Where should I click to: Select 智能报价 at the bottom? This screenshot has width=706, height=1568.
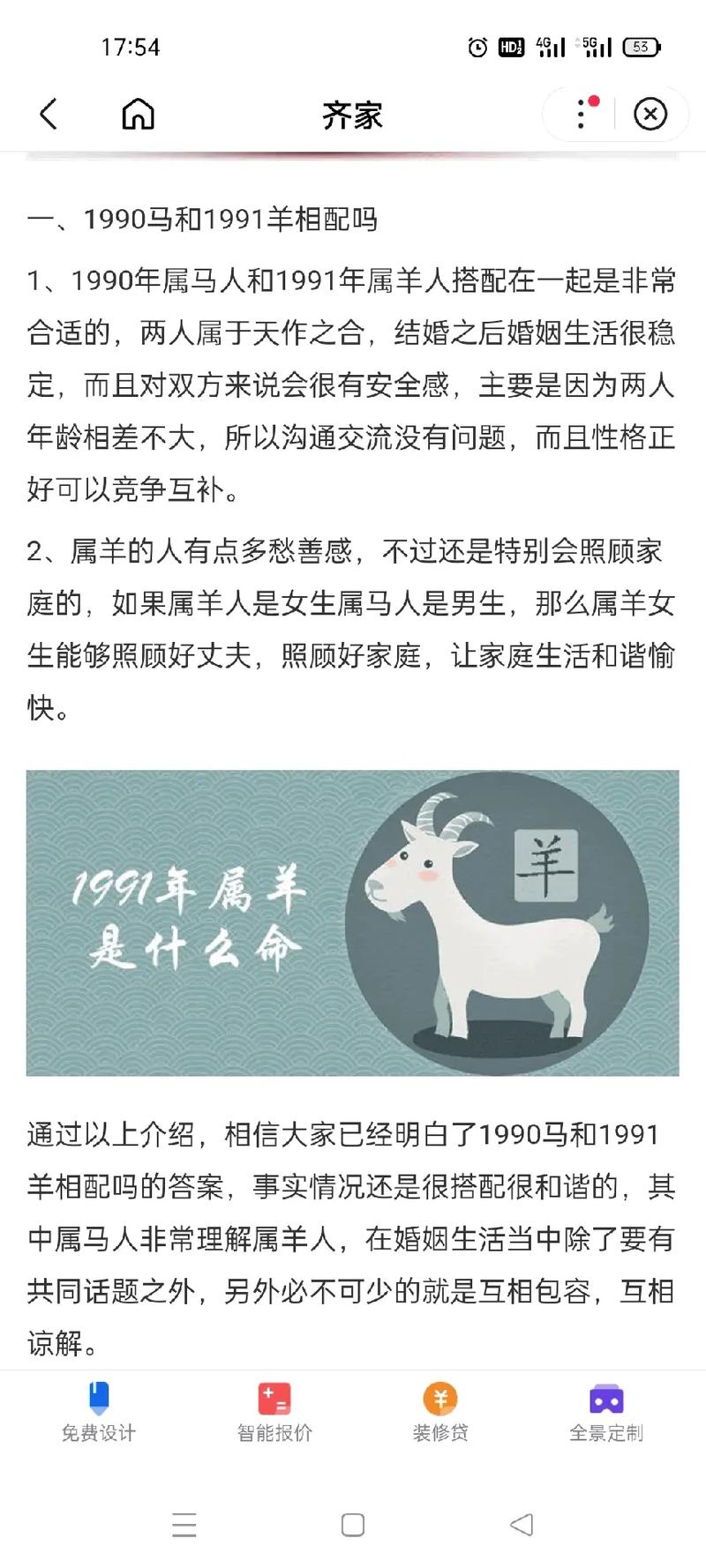click(274, 1412)
